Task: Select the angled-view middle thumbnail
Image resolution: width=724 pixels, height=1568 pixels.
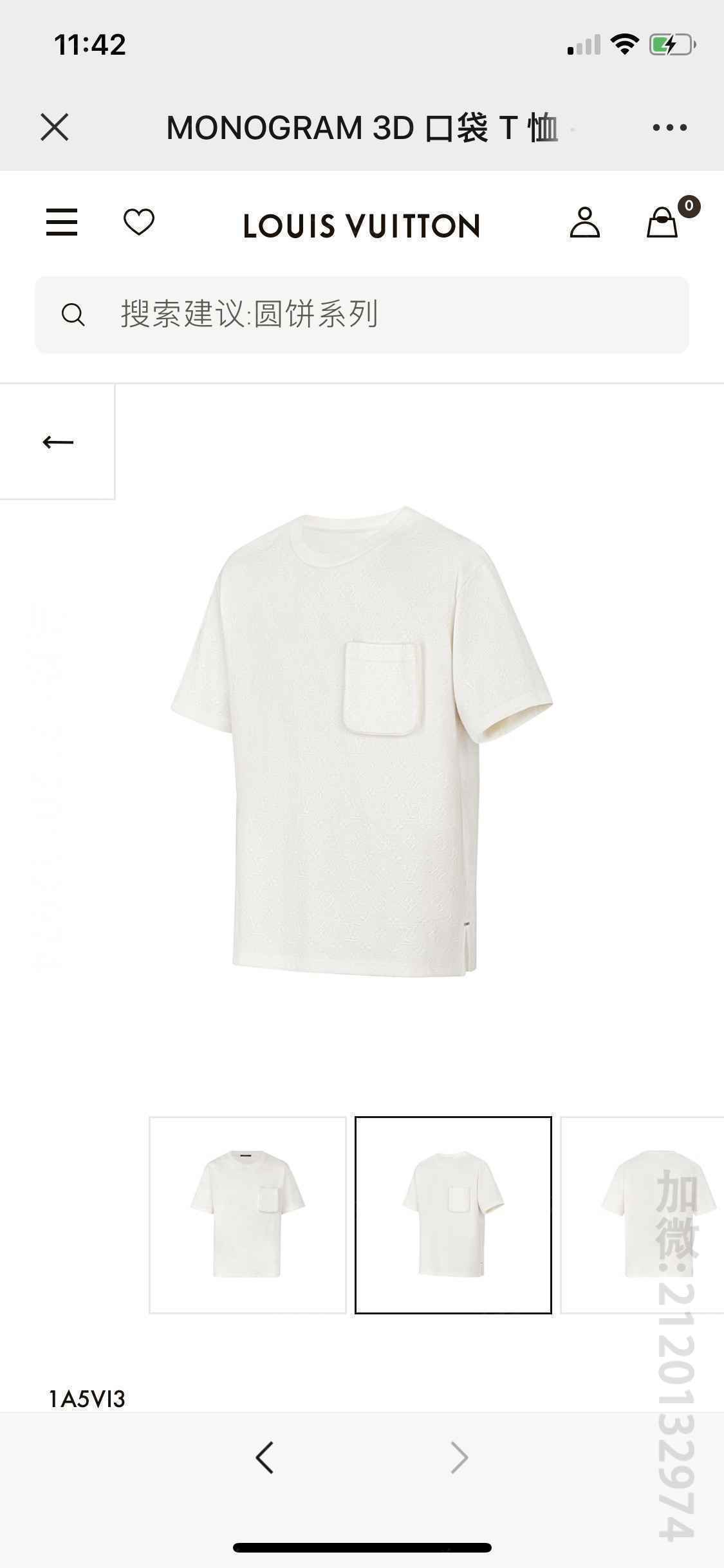Action: (x=453, y=1215)
